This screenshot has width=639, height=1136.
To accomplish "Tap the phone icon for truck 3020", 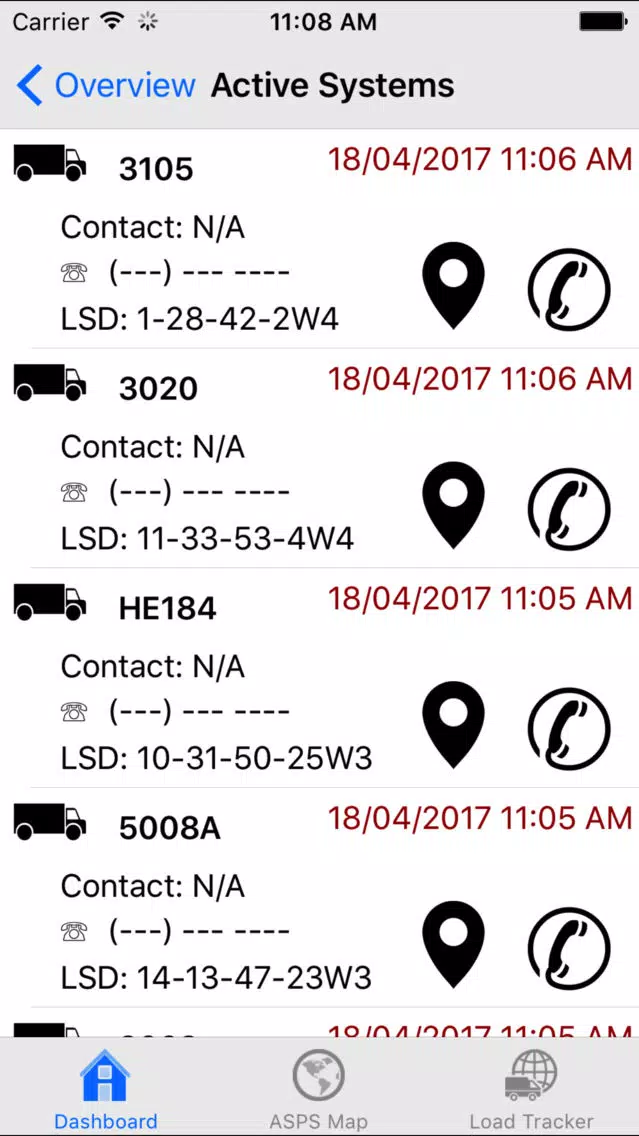I will (569, 509).
